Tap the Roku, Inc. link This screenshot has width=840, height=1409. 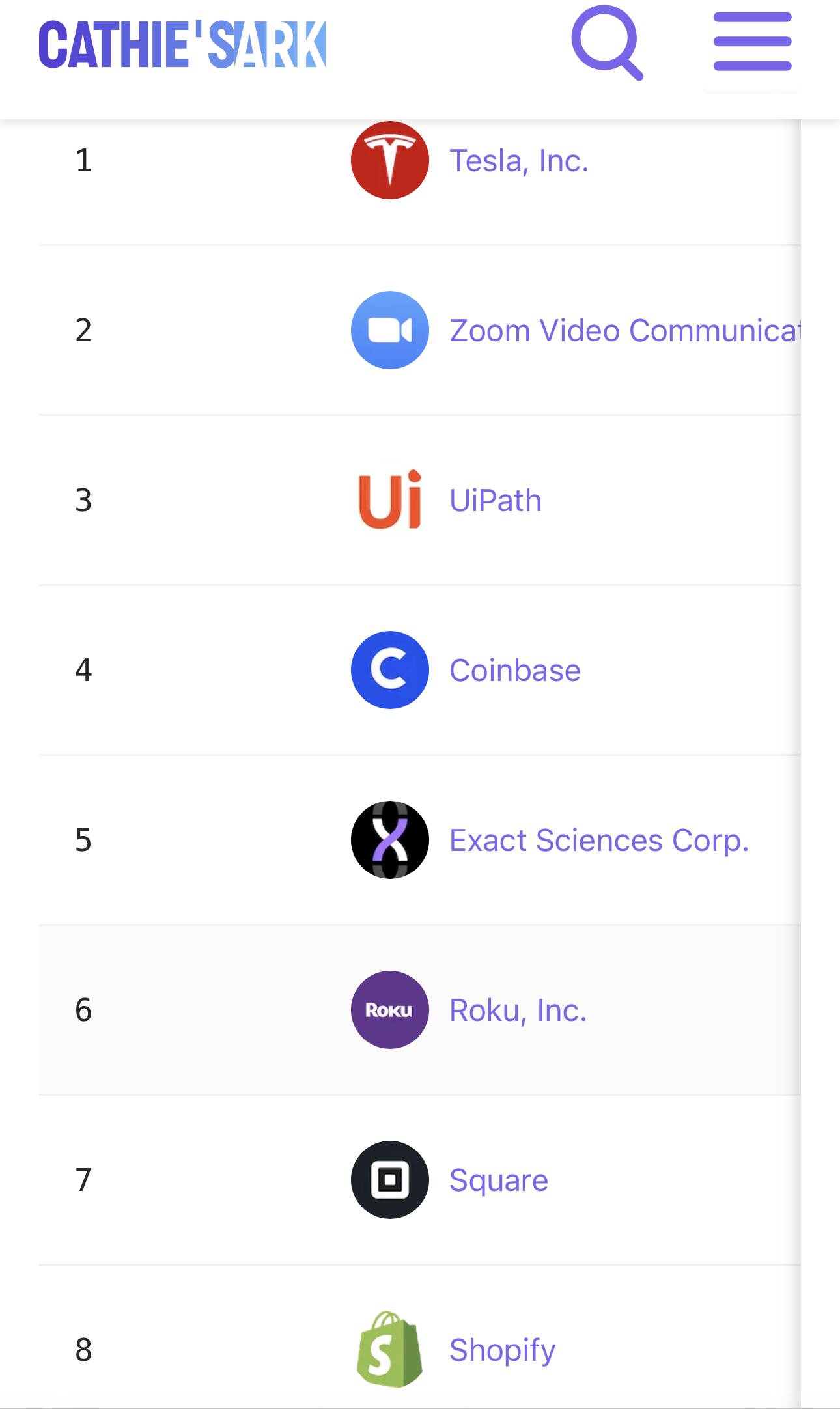click(x=518, y=1011)
